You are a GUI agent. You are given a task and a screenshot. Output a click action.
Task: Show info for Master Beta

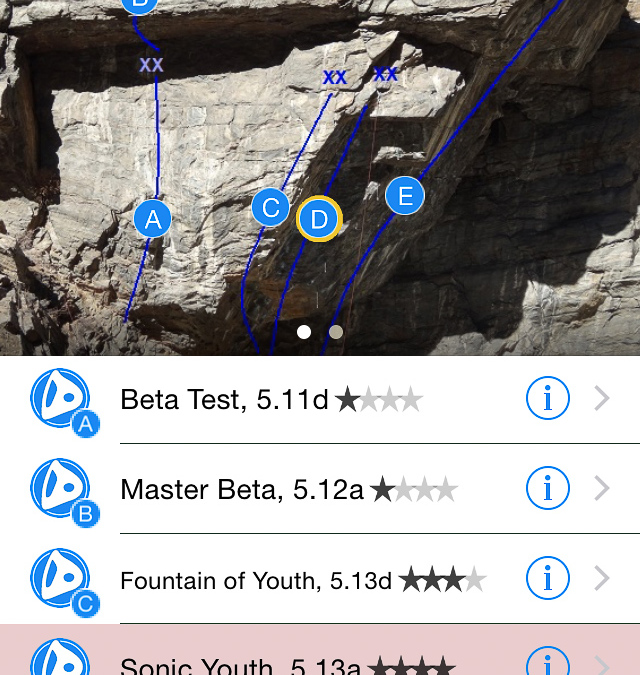point(547,489)
